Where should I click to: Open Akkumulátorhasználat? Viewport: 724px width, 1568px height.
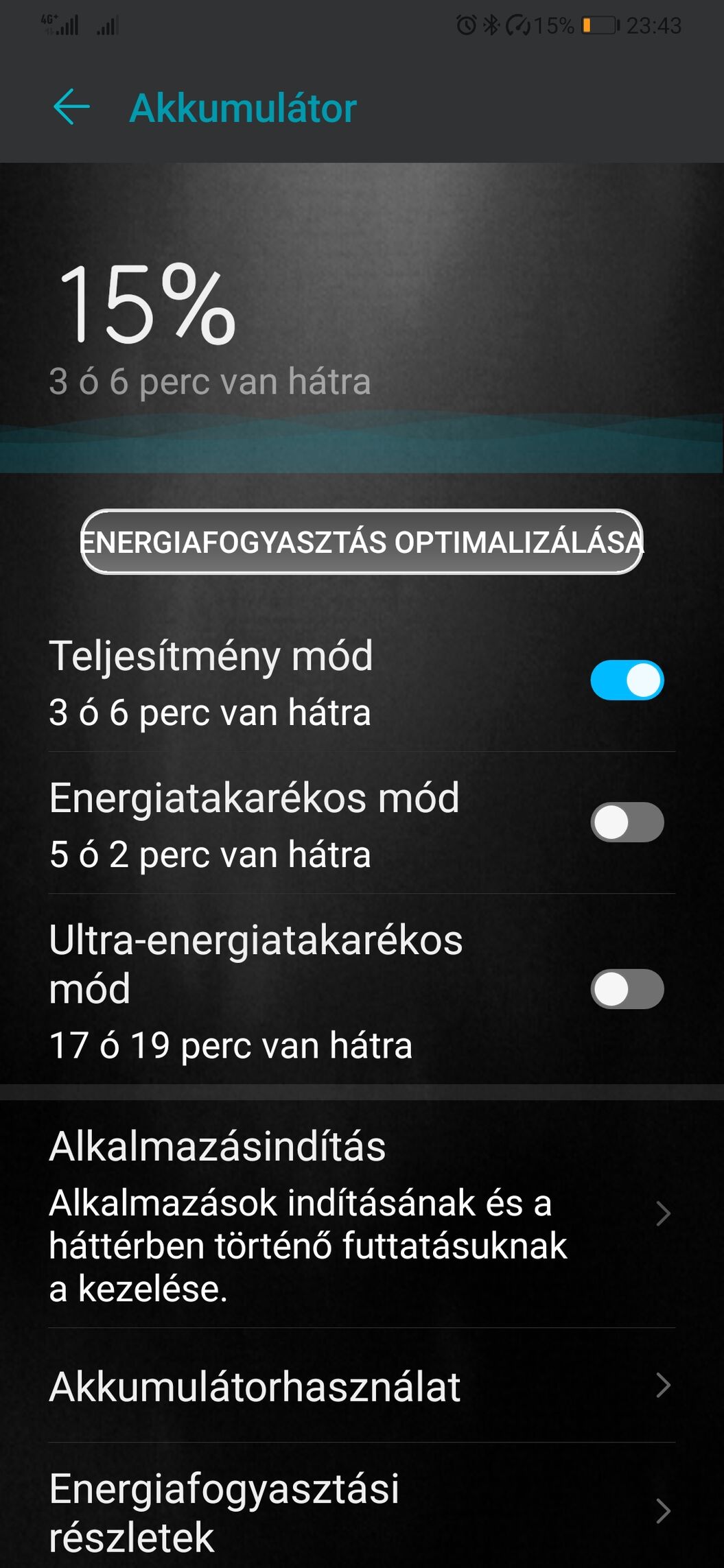tap(362, 1386)
